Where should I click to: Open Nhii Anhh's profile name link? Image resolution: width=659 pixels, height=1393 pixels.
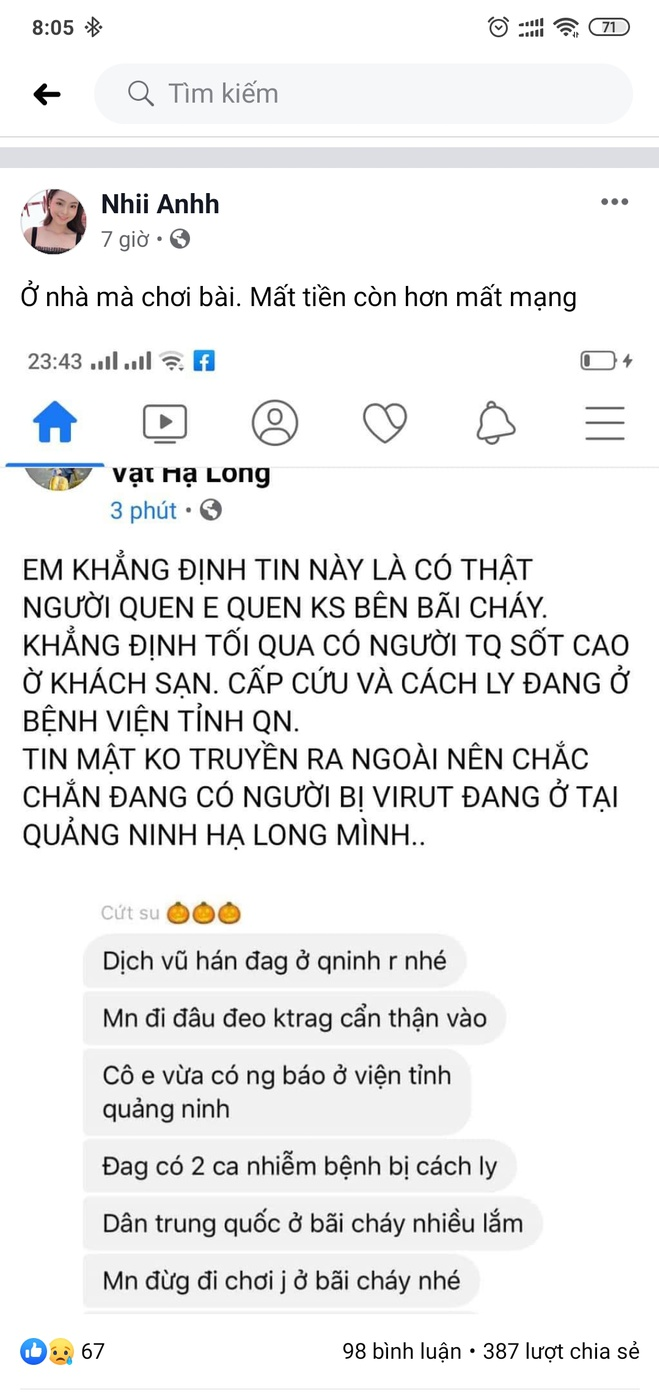click(160, 205)
